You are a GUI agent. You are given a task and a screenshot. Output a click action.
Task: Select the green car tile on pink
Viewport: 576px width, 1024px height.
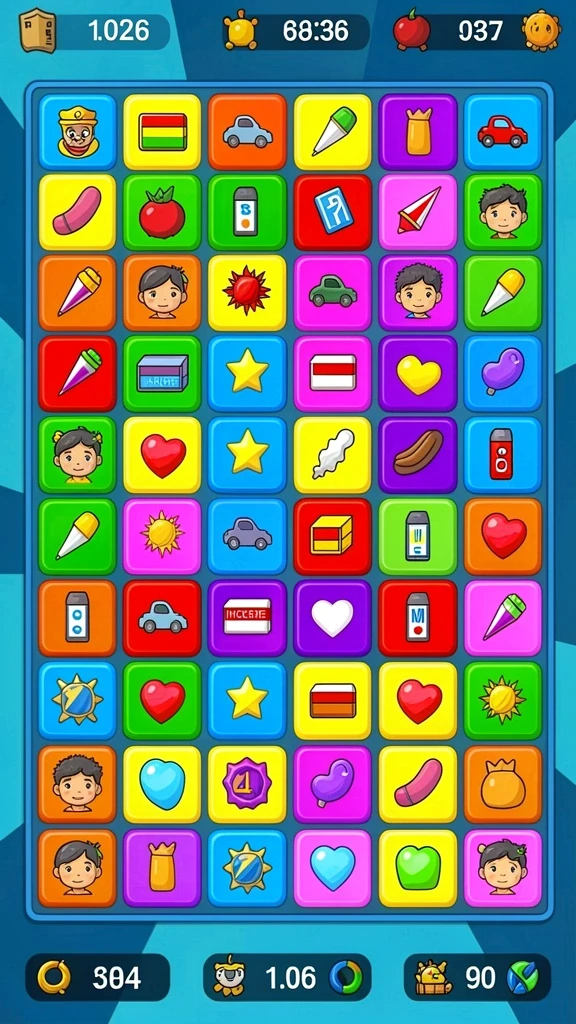(333, 293)
